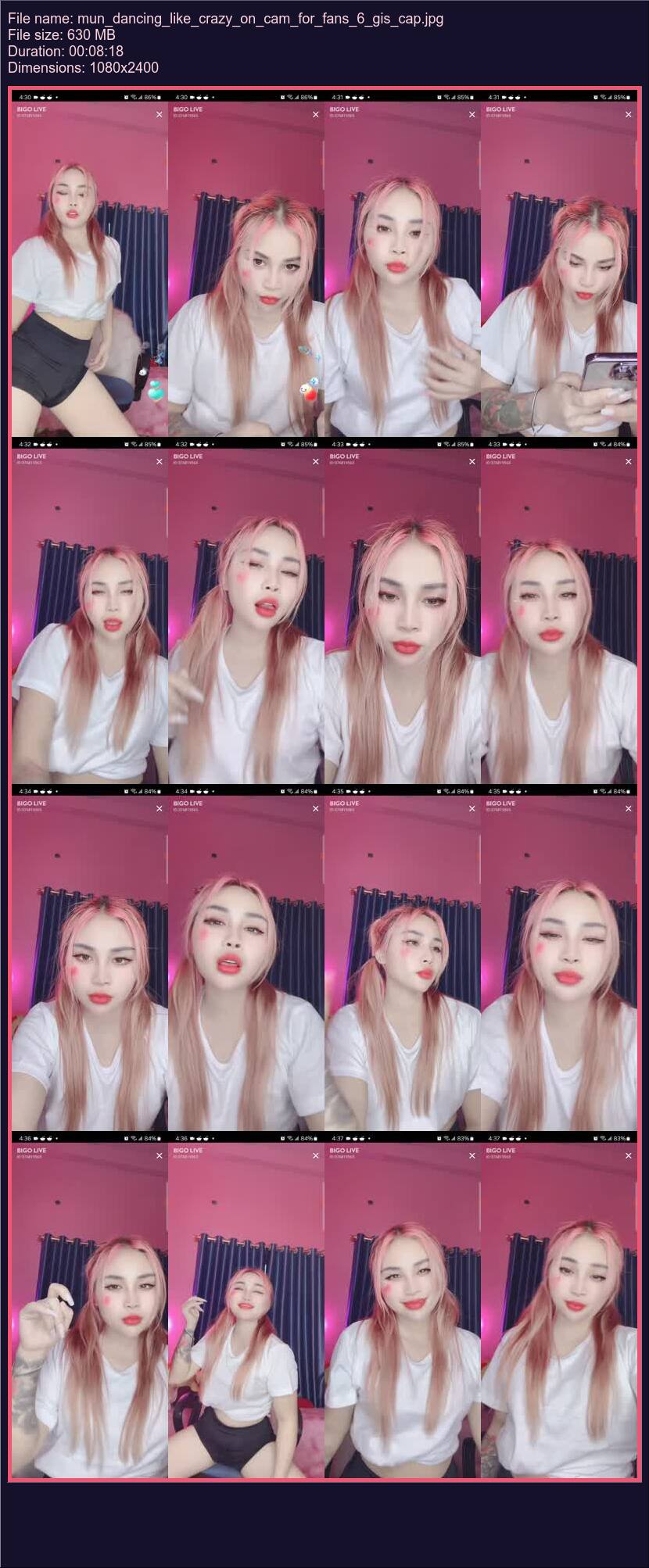The image size is (649, 1568).
Task: Tap the silent-mode icon in the status bar
Action: coord(125,98)
